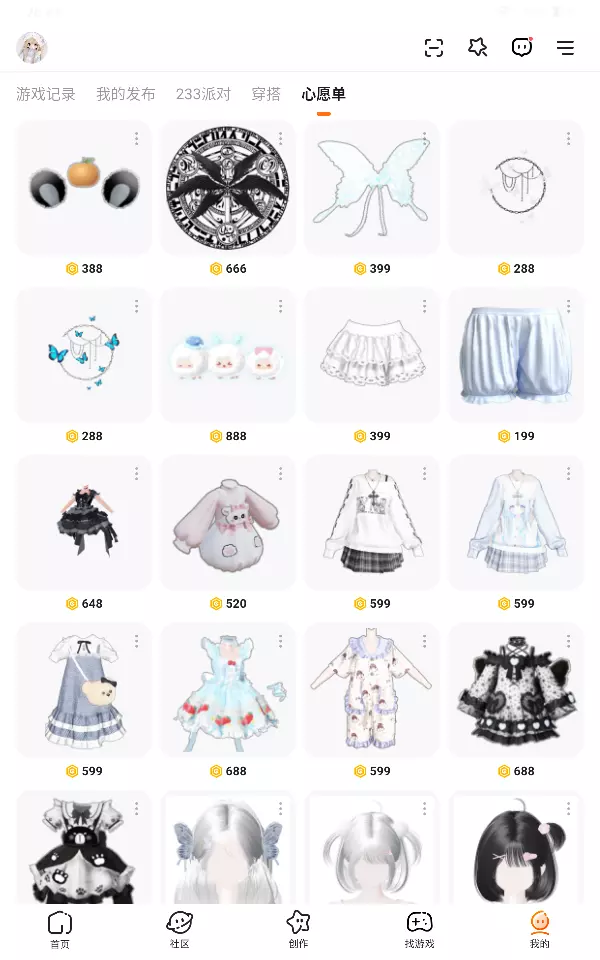The width and height of the screenshot is (600, 960).
Task: Go to the 社区 tab
Action: pyautogui.click(x=179, y=930)
